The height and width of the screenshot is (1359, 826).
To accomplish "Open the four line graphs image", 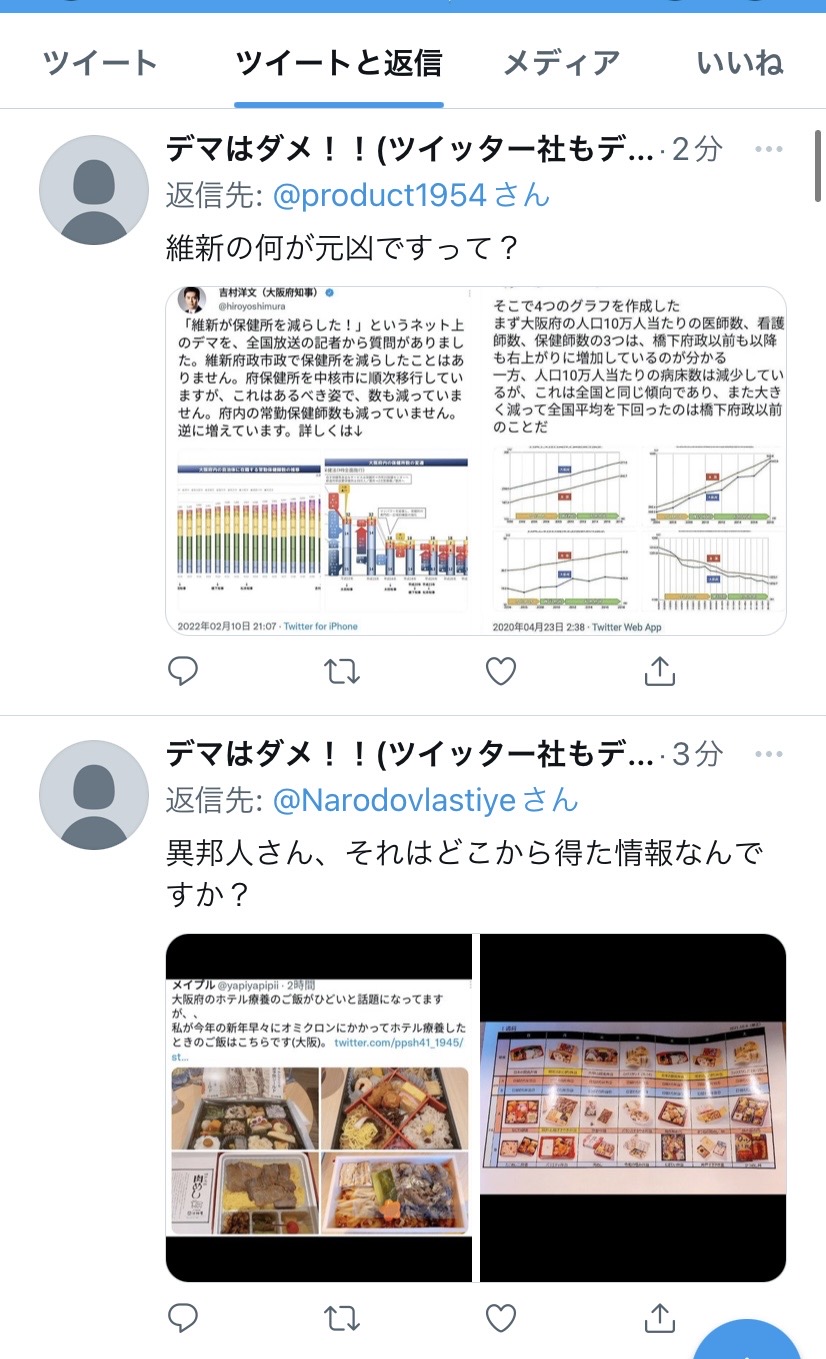I will click(x=635, y=460).
